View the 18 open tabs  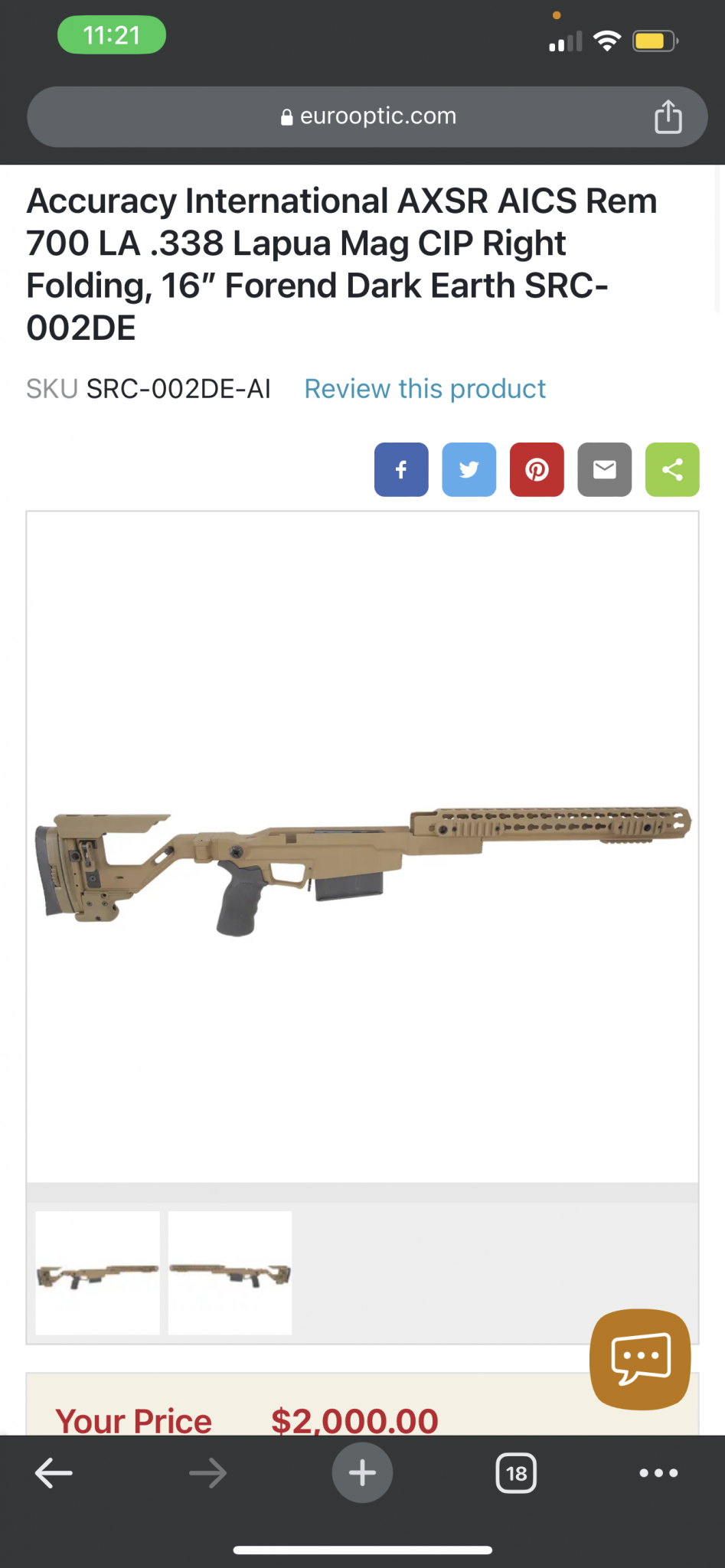point(516,1472)
